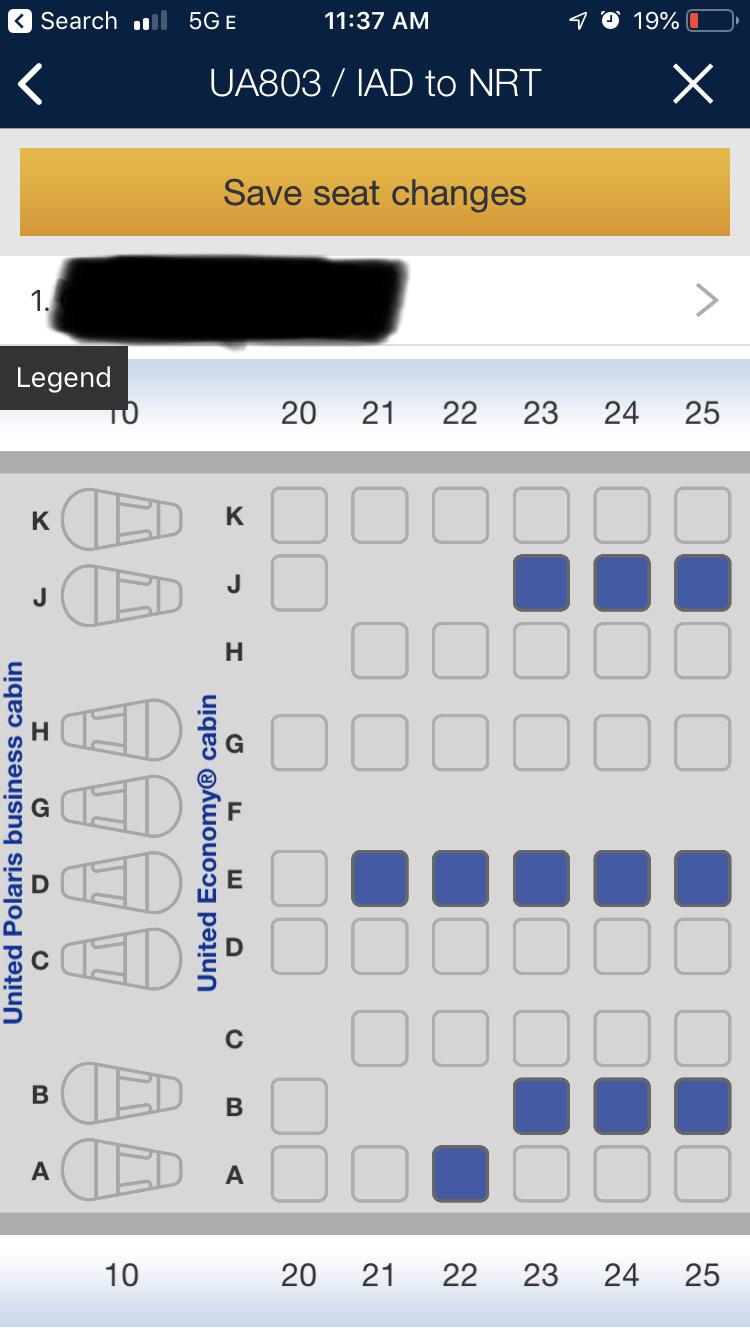Open the Legend overlay
Image resolution: width=750 pixels, height=1334 pixels.
point(64,378)
